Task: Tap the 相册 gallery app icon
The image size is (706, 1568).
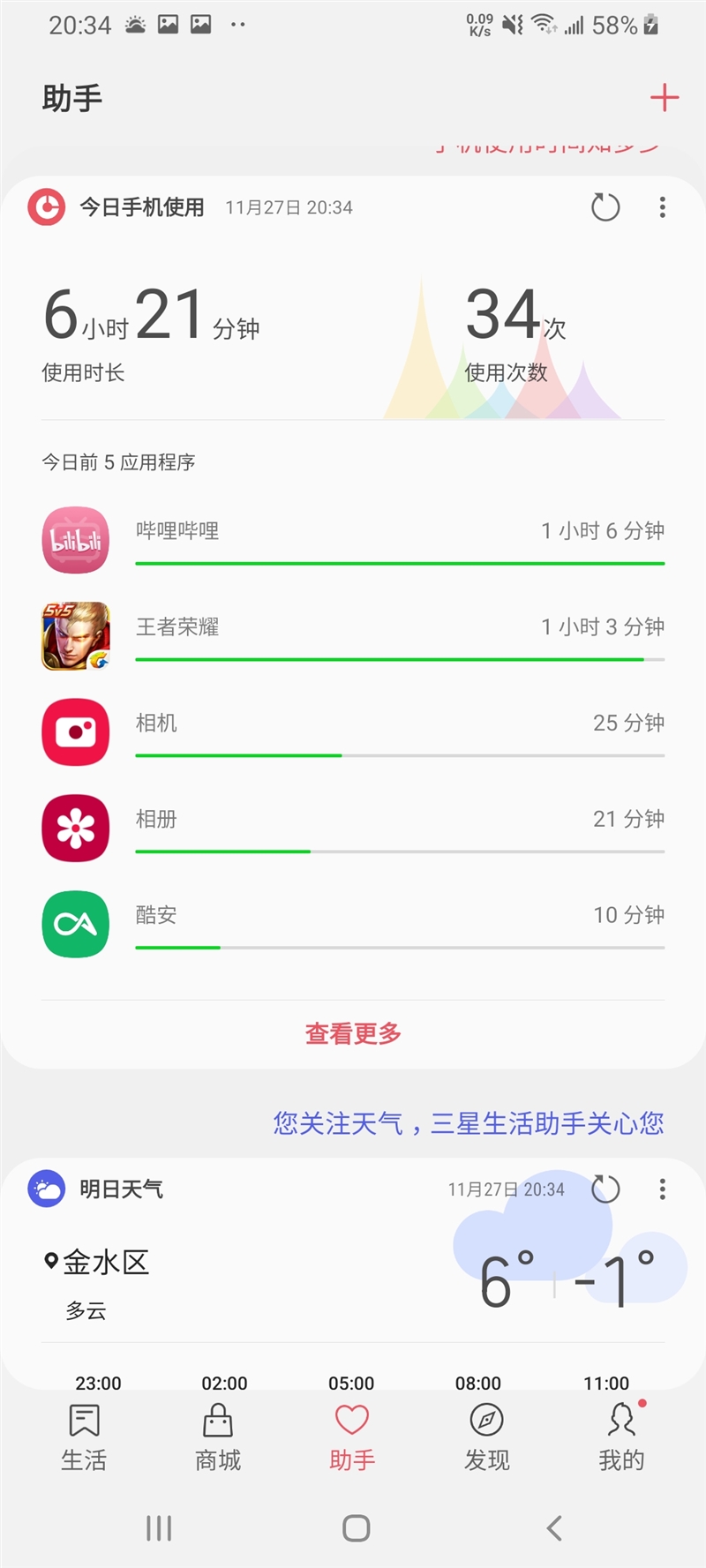Action: click(75, 828)
